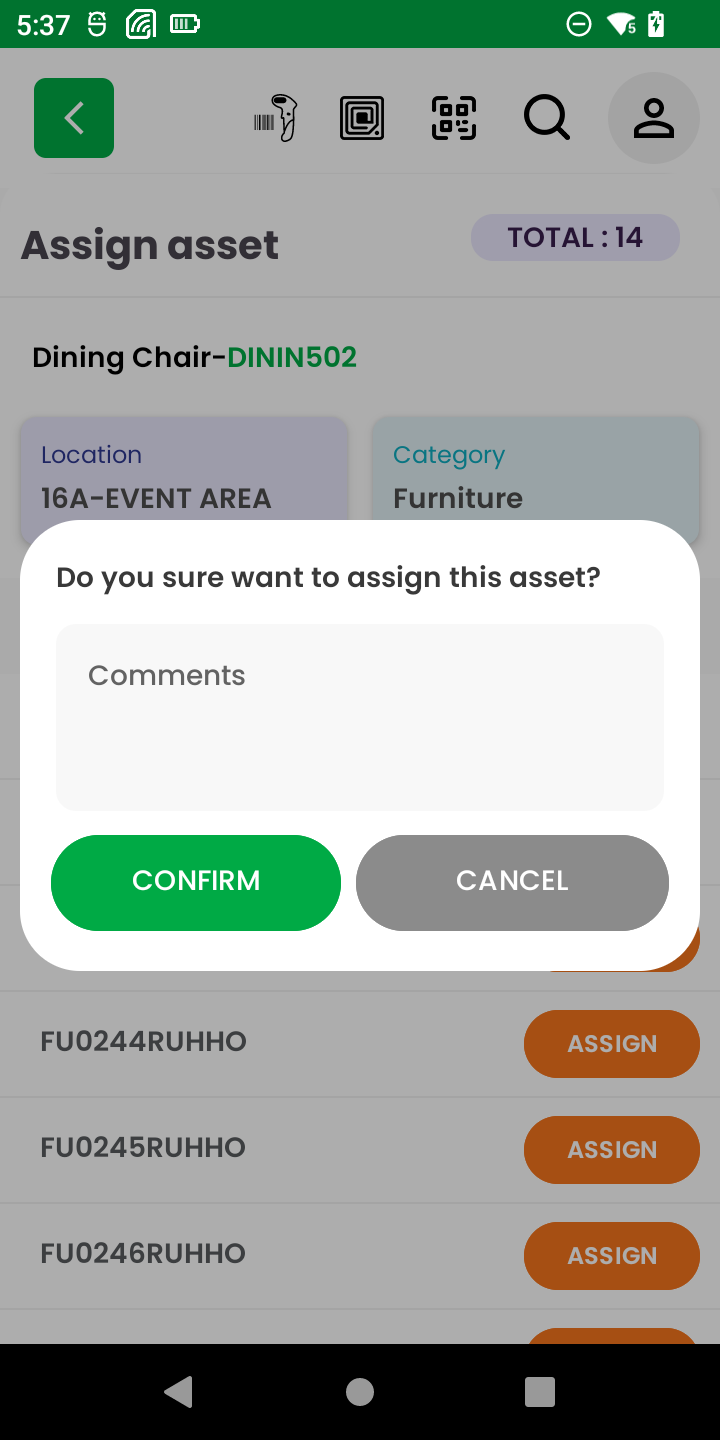Open the RFID scan icon
This screenshot has width=720, height=1440.
pyautogui.click(x=362, y=118)
